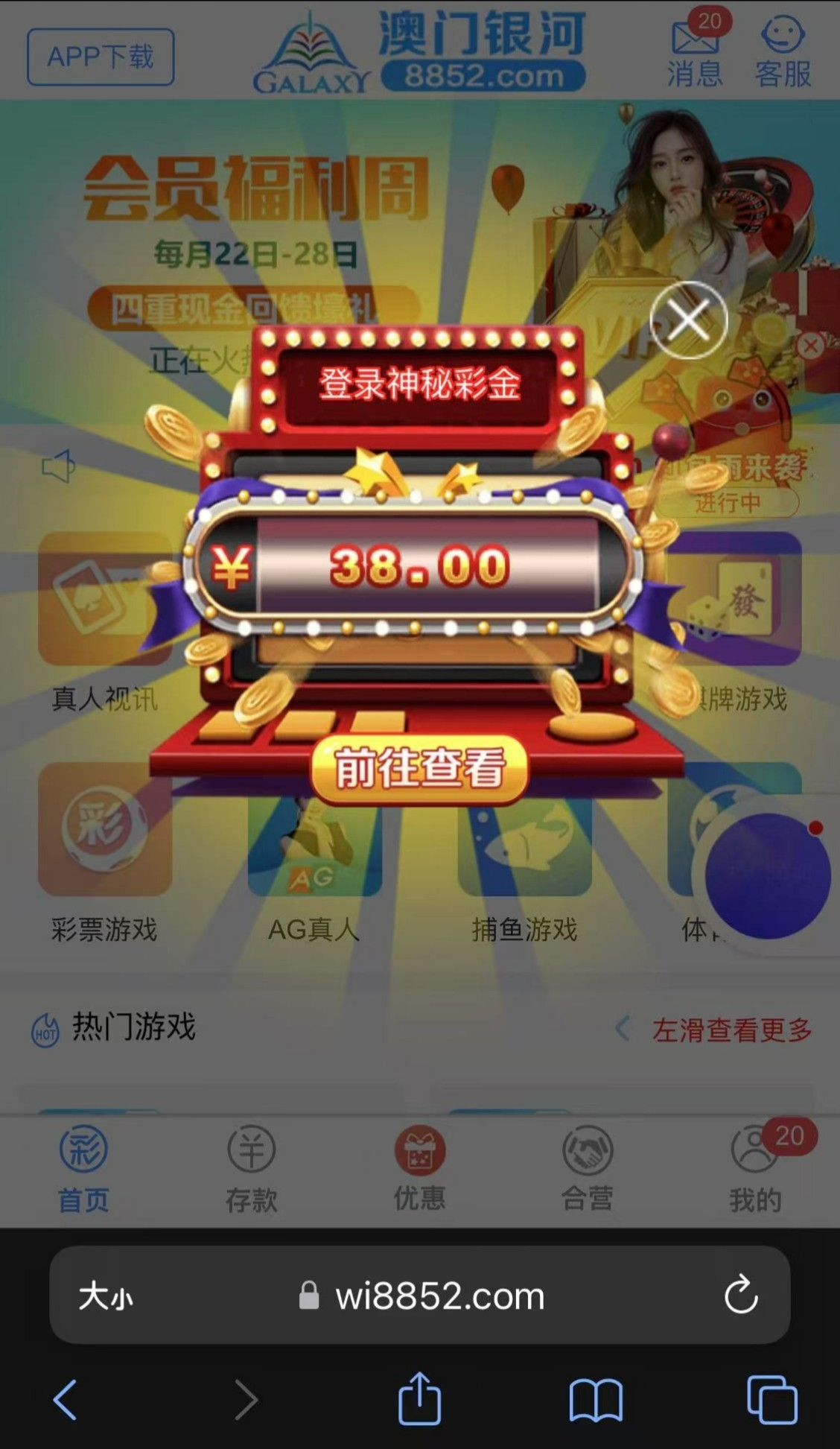Go back in the browser
The width and height of the screenshot is (840, 1449).
66,1399
